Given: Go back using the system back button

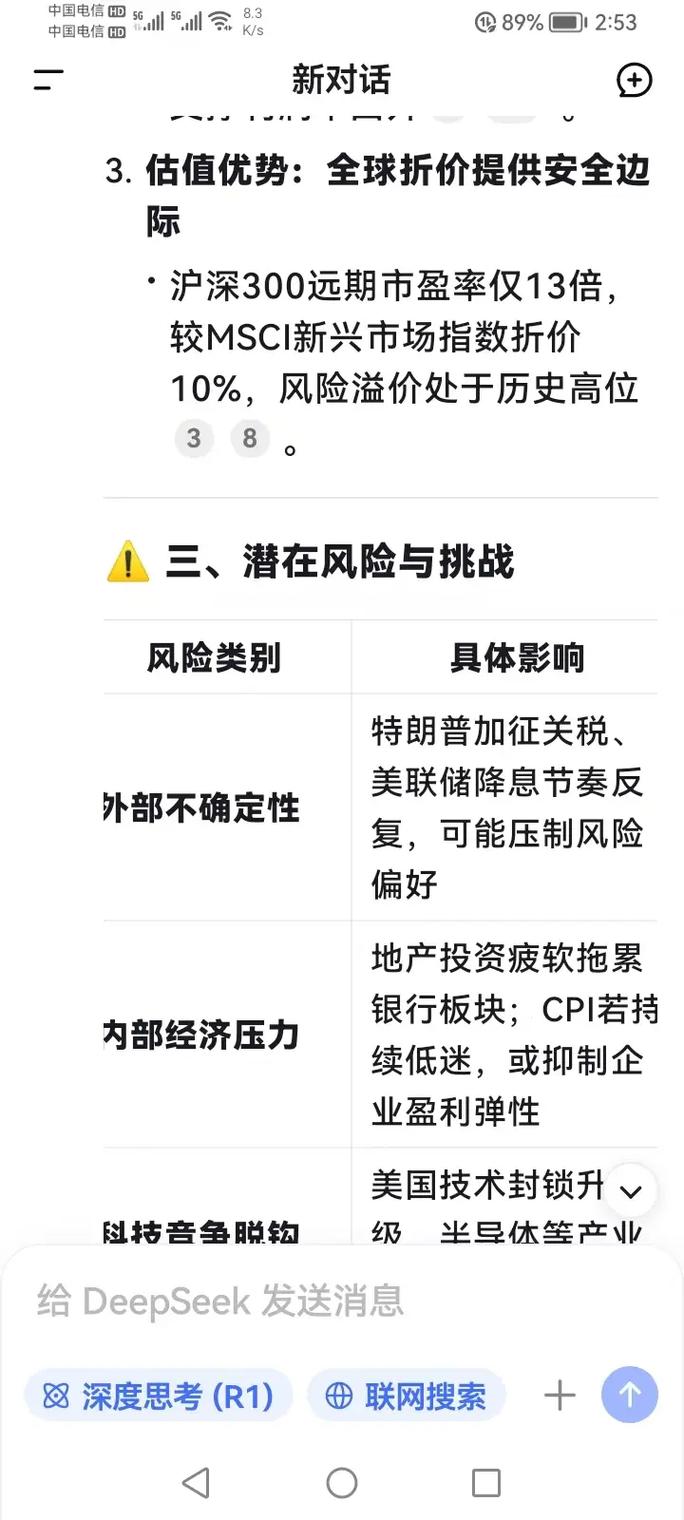Looking at the screenshot, I should click(x=196, y=1483).
